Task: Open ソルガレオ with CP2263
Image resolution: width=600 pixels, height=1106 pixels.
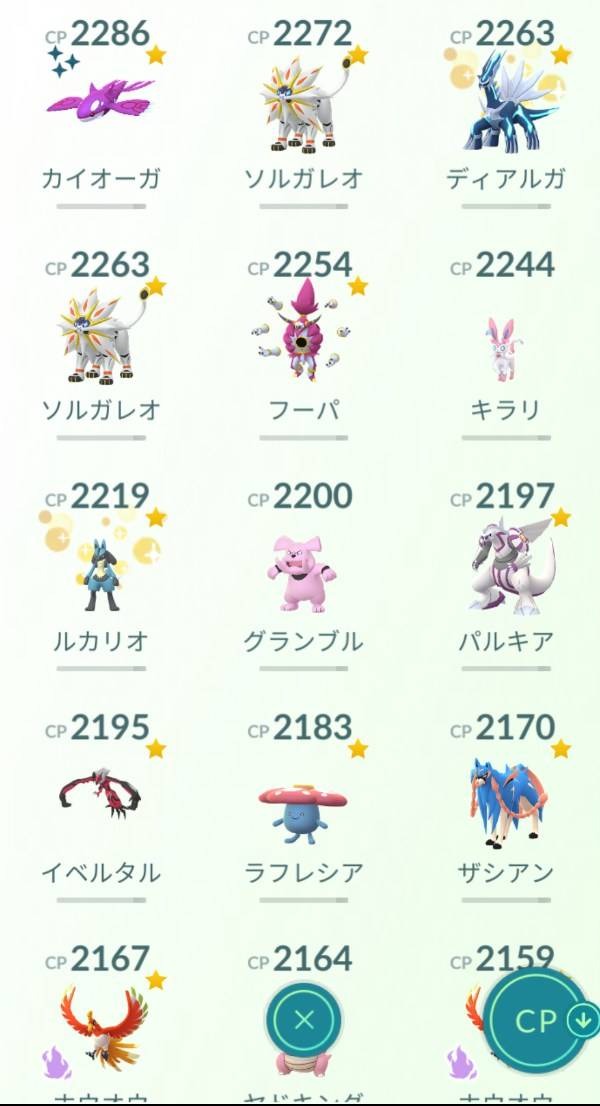Action: click(100, 337)
